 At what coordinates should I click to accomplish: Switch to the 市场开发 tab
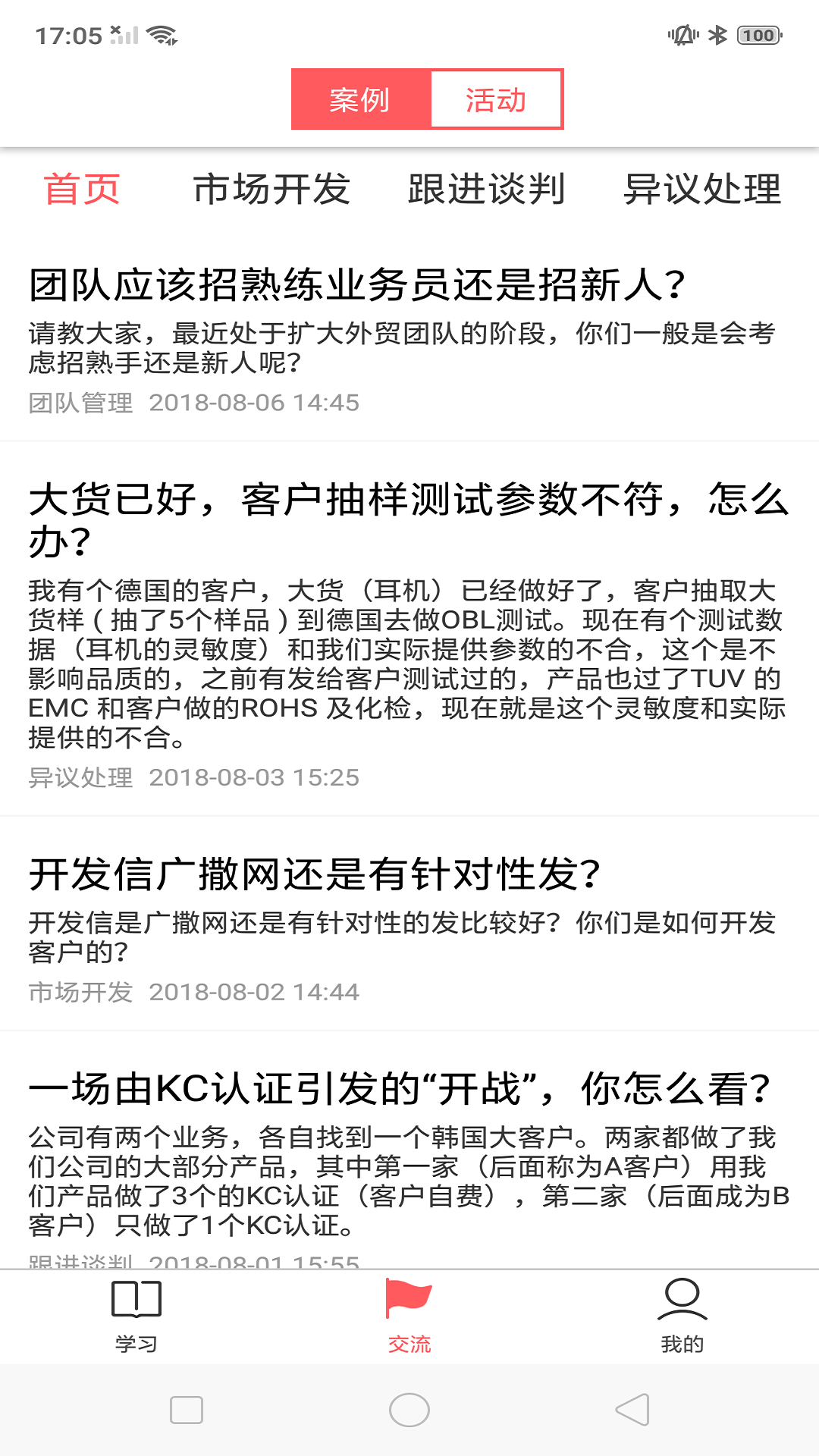(x=271, y=190)
